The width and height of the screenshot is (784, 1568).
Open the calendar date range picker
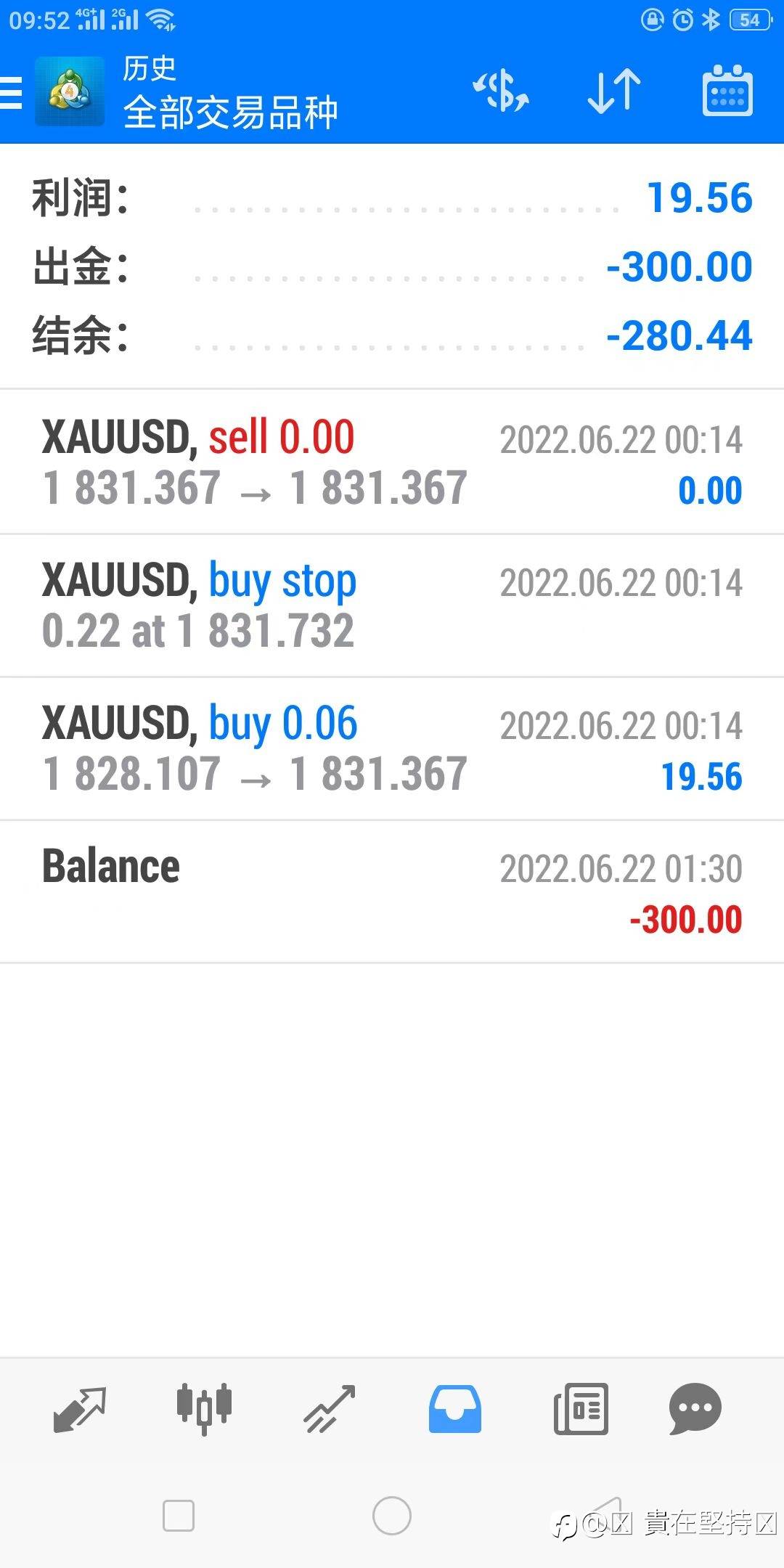pos(727,91)
